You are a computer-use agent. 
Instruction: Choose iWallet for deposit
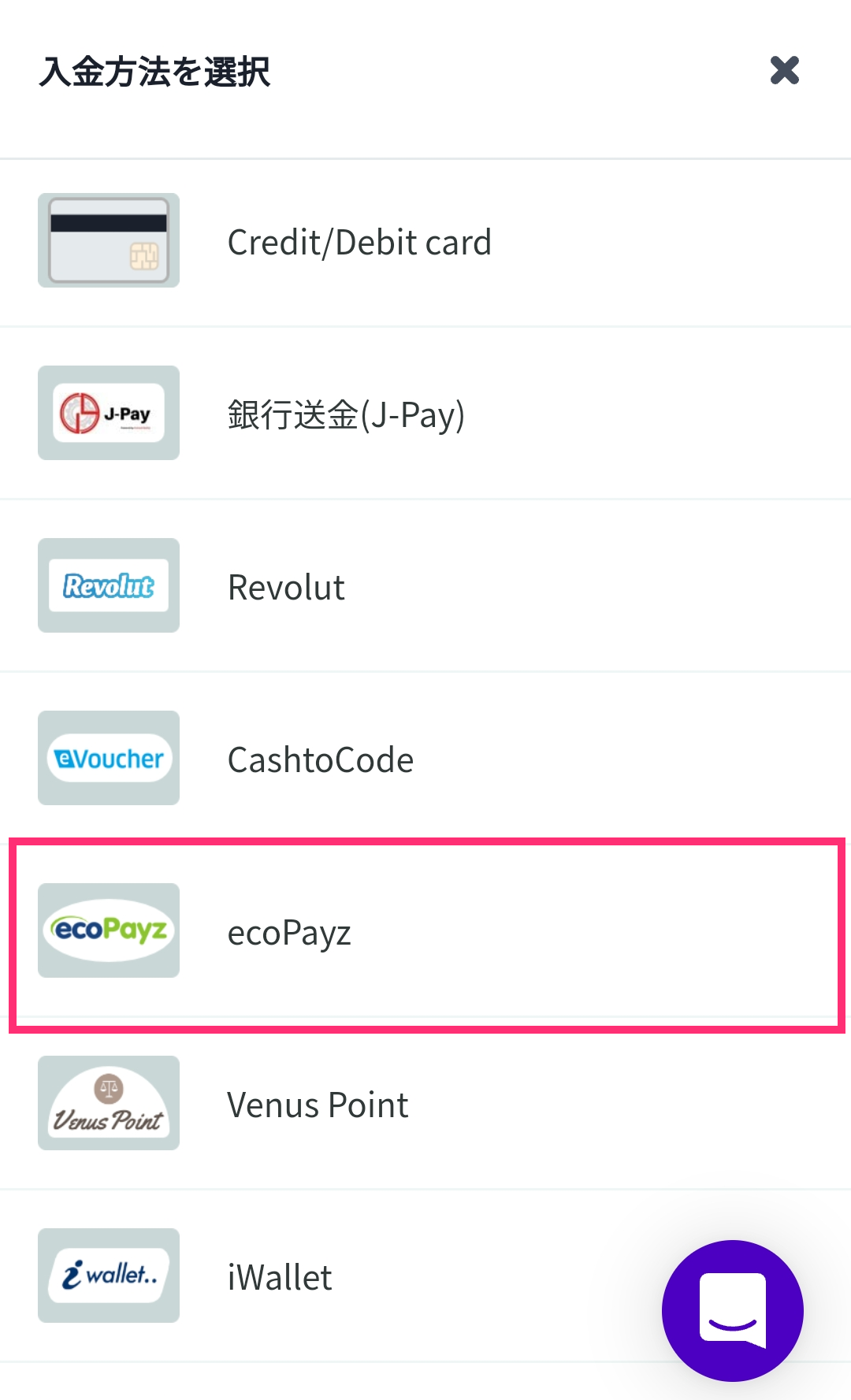(x=279, y=1277)
